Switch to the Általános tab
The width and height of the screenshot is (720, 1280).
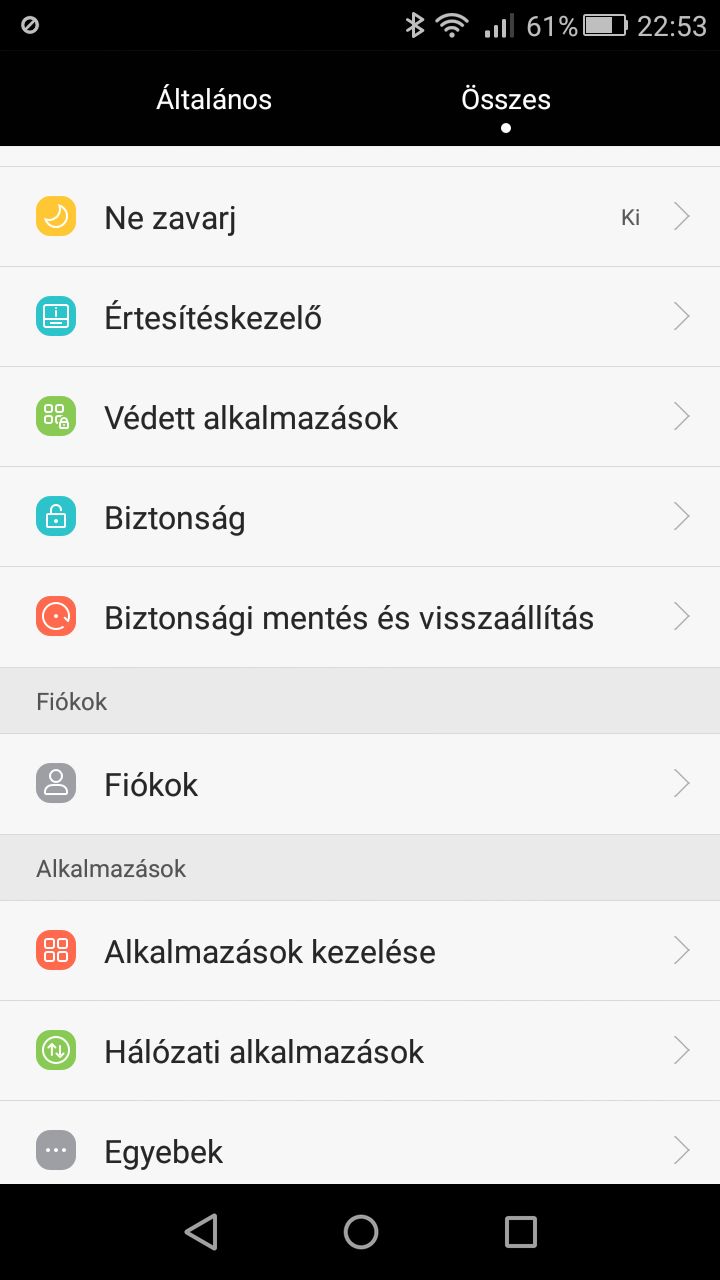pos(214,100)
